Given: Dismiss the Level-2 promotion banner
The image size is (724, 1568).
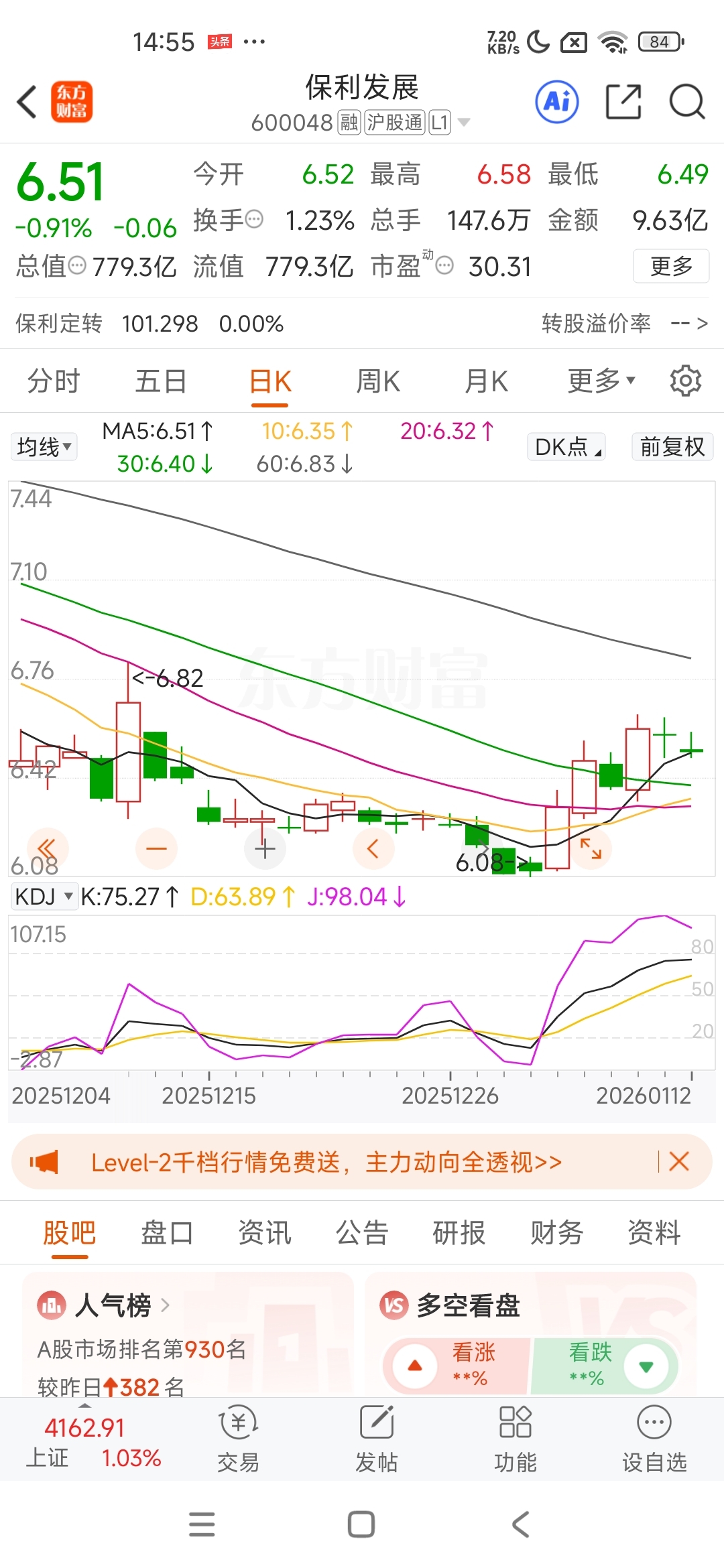Looking at the screenshot, I should (x=679, y=1161).
